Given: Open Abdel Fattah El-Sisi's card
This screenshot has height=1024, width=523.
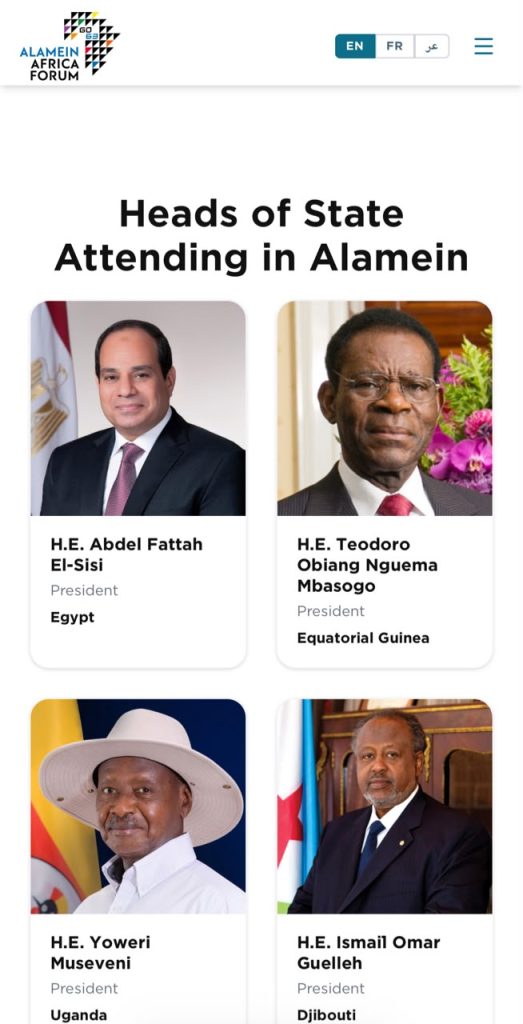Looking at the screenshot, I should [x=138, y=484].
